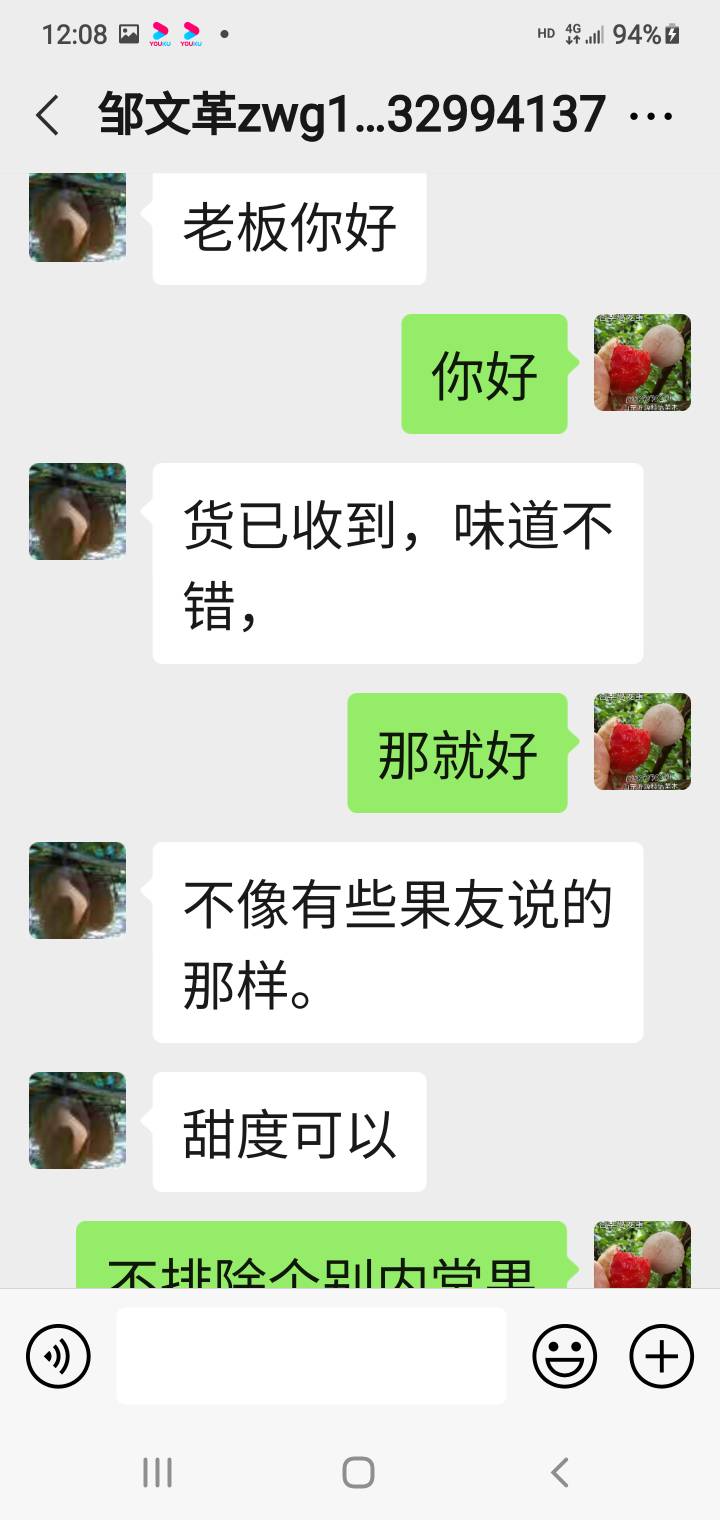Switch to voice message input

(58, 1356)
